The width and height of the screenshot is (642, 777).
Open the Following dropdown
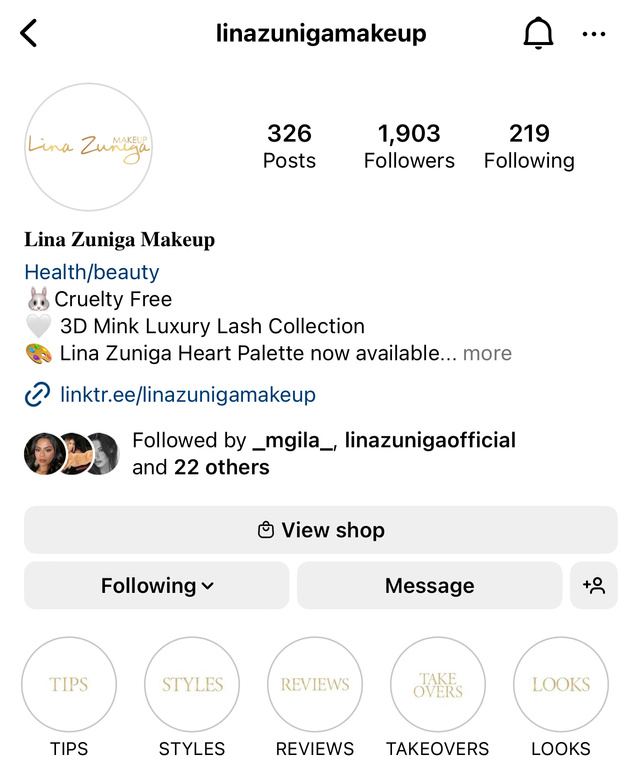[157, 586]
